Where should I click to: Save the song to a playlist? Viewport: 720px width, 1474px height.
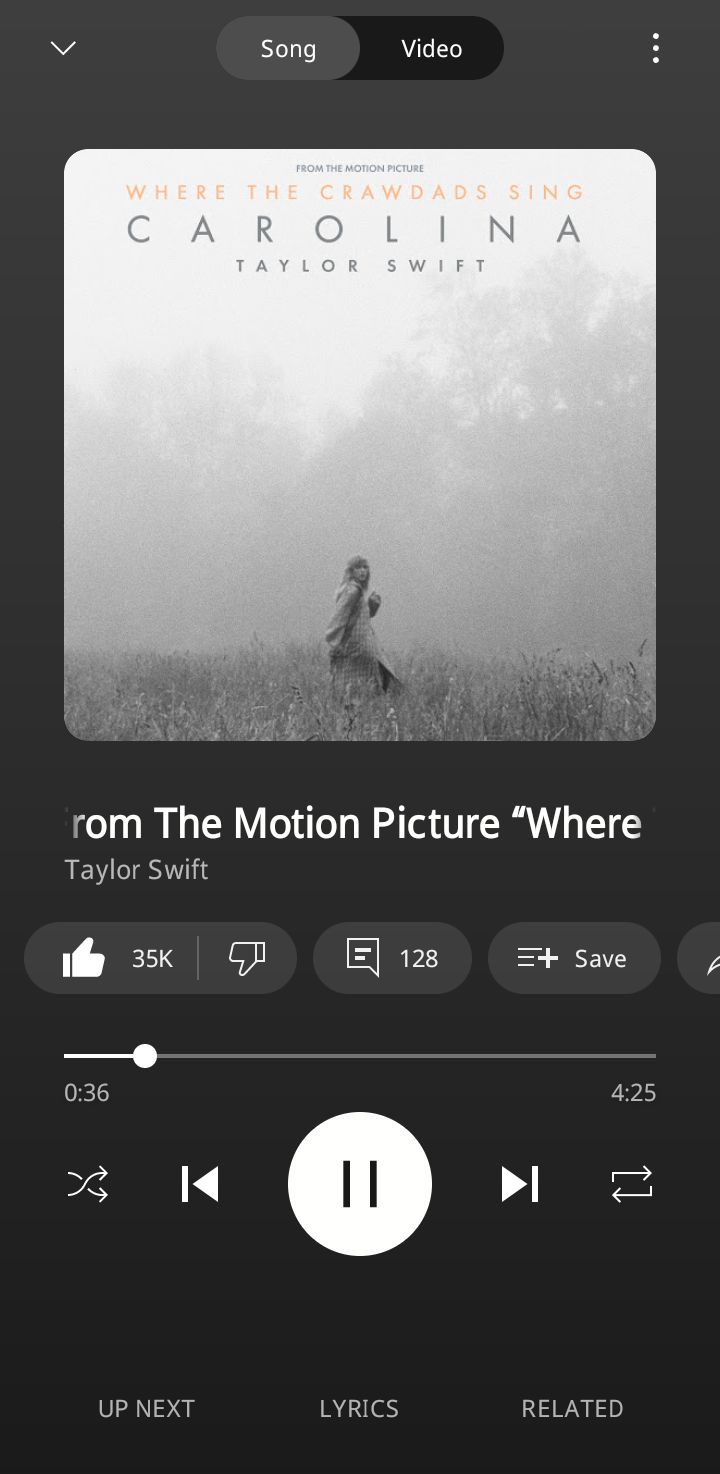point(573,958)
